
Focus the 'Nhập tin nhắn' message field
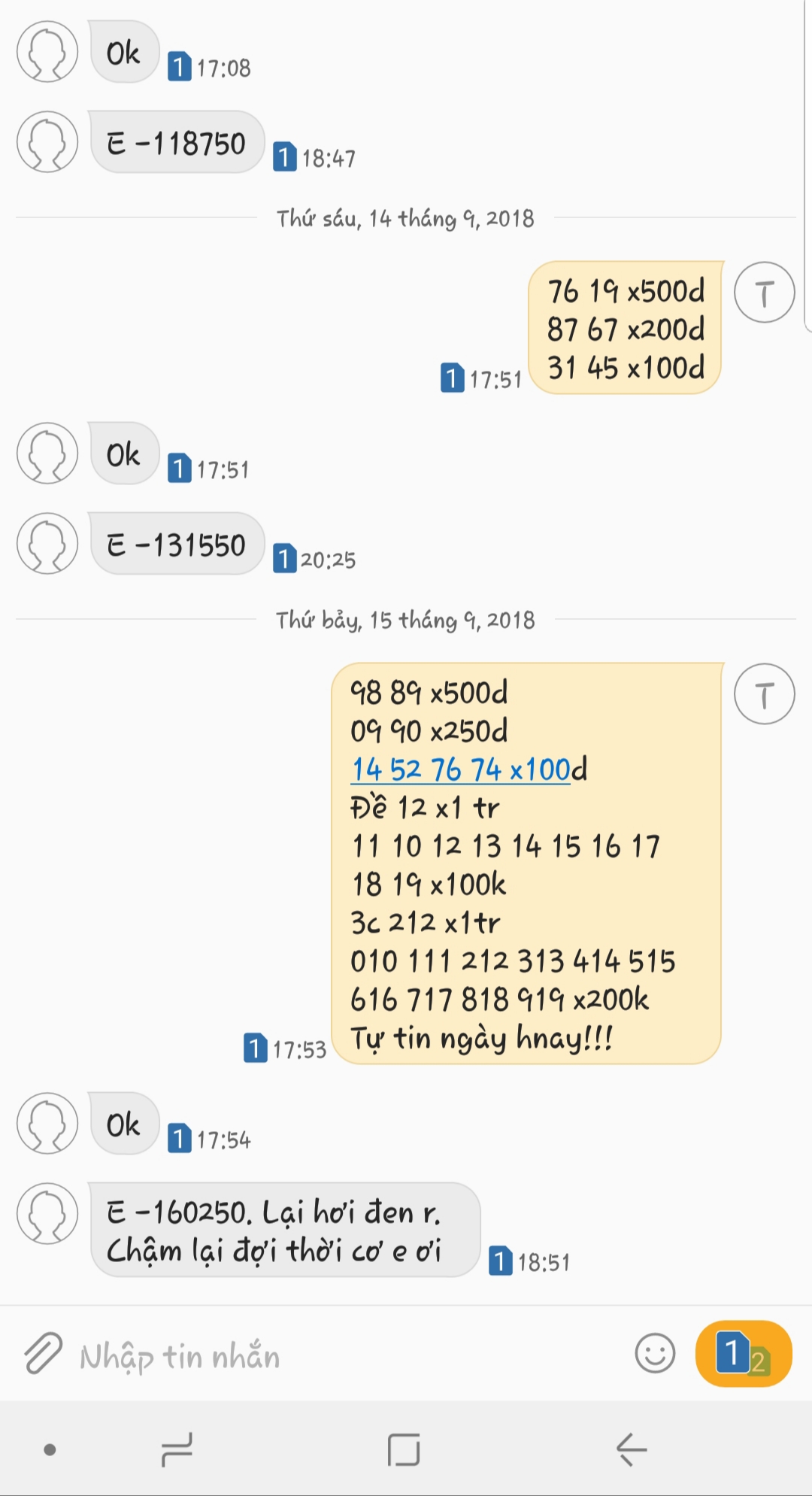pyautogui.click(x=338, y=1356)
